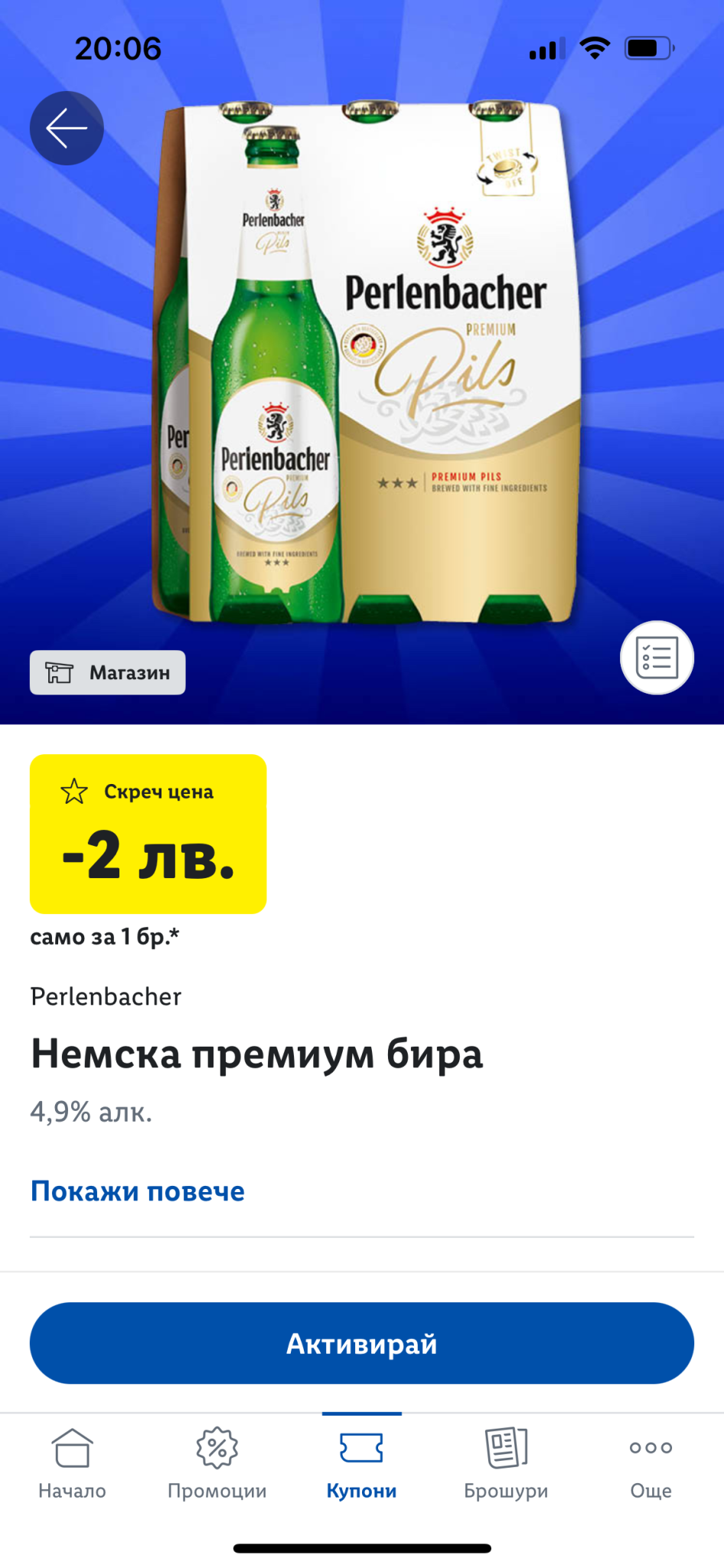Add coupon to the shopping list

coord(657,658)
